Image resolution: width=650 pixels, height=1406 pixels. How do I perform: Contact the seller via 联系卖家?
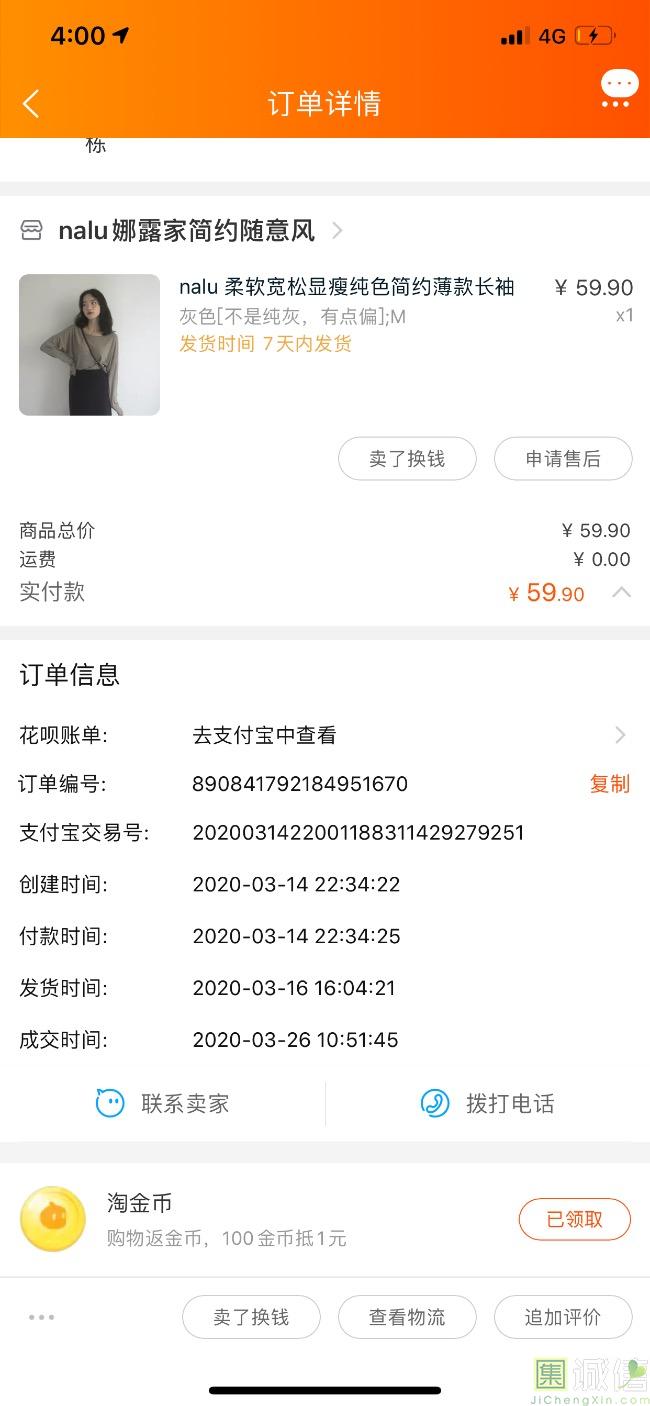pyautogui.click(x=162, y=1103)
